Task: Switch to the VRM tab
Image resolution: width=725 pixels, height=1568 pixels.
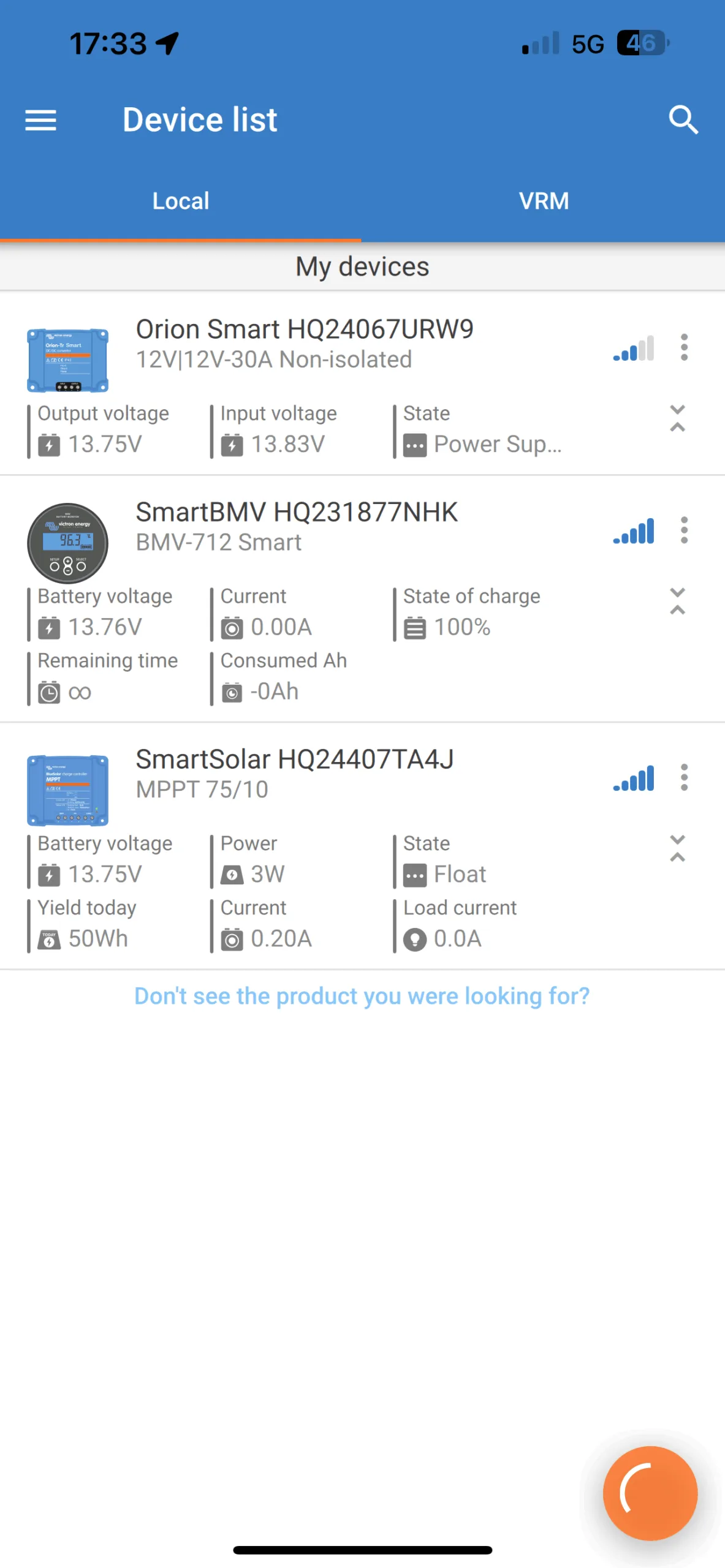Action: (x=544, y=201)
